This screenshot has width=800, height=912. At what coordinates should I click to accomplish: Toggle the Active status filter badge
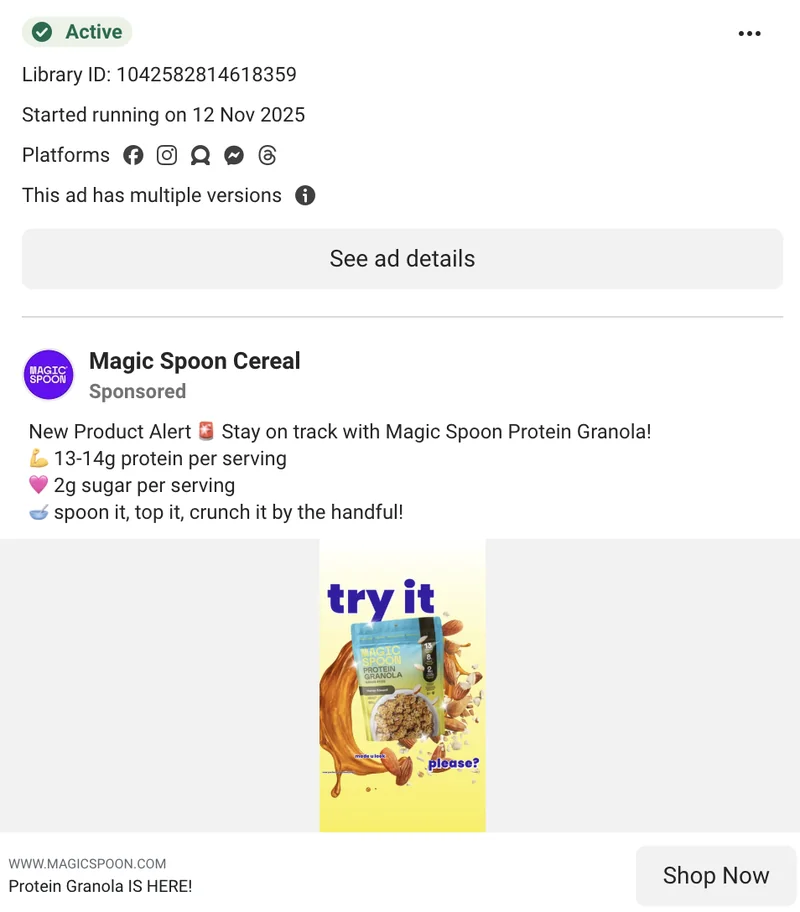(78, 31)
